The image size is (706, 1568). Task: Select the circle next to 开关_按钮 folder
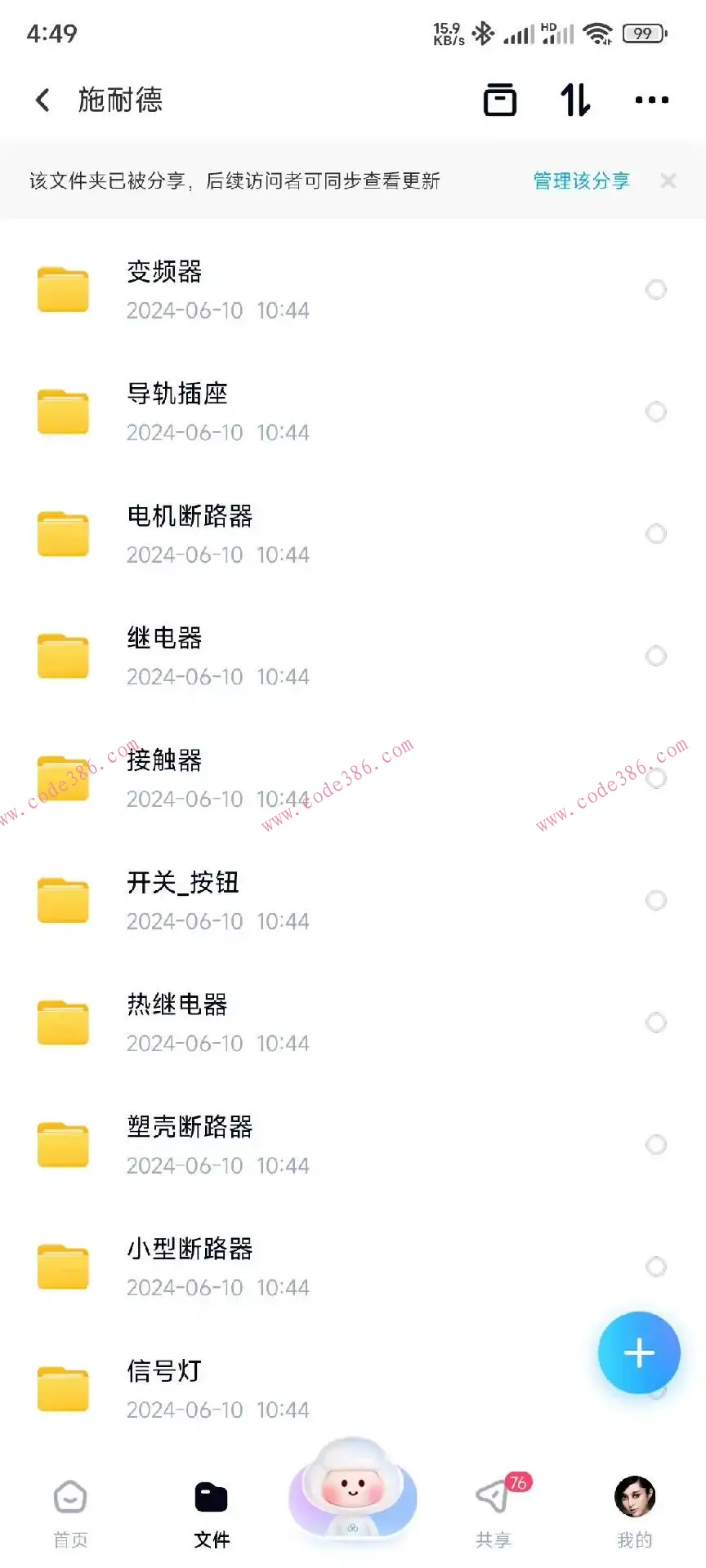[656, 901]
